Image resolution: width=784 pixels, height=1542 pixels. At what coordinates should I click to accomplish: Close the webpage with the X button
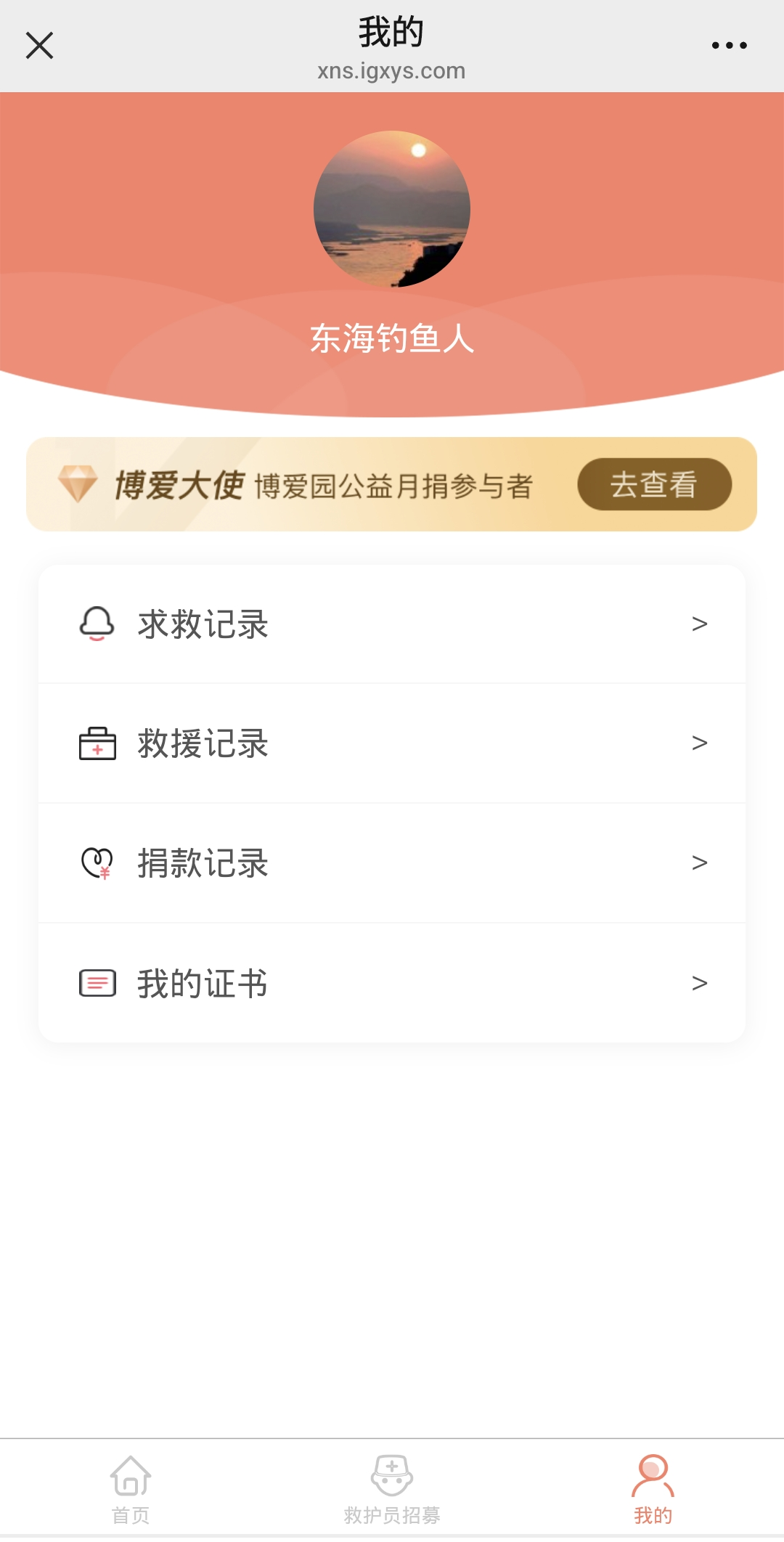point(39,45)
